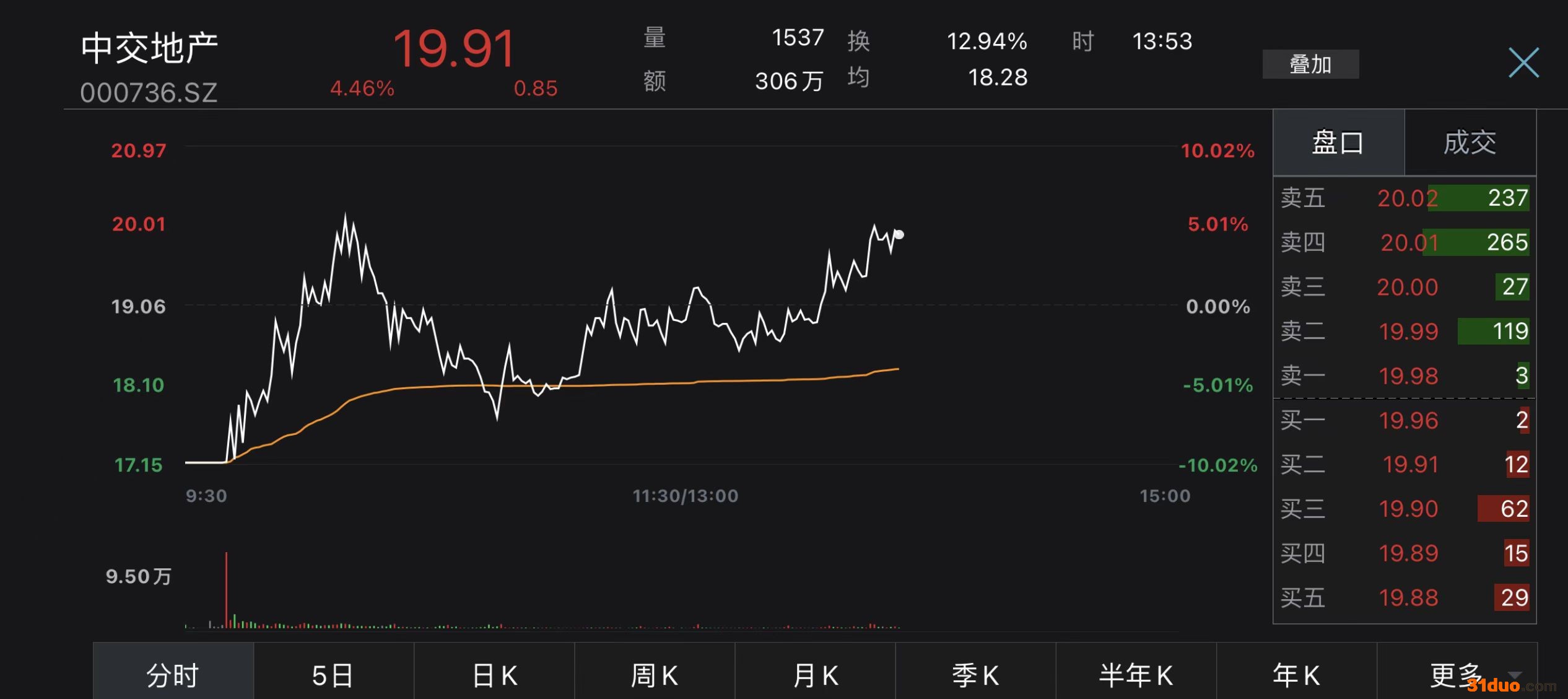This screenshot has width=1568, height=699.
Task: View the 月K monthly candlestick chart
Action: click(815, 674)
